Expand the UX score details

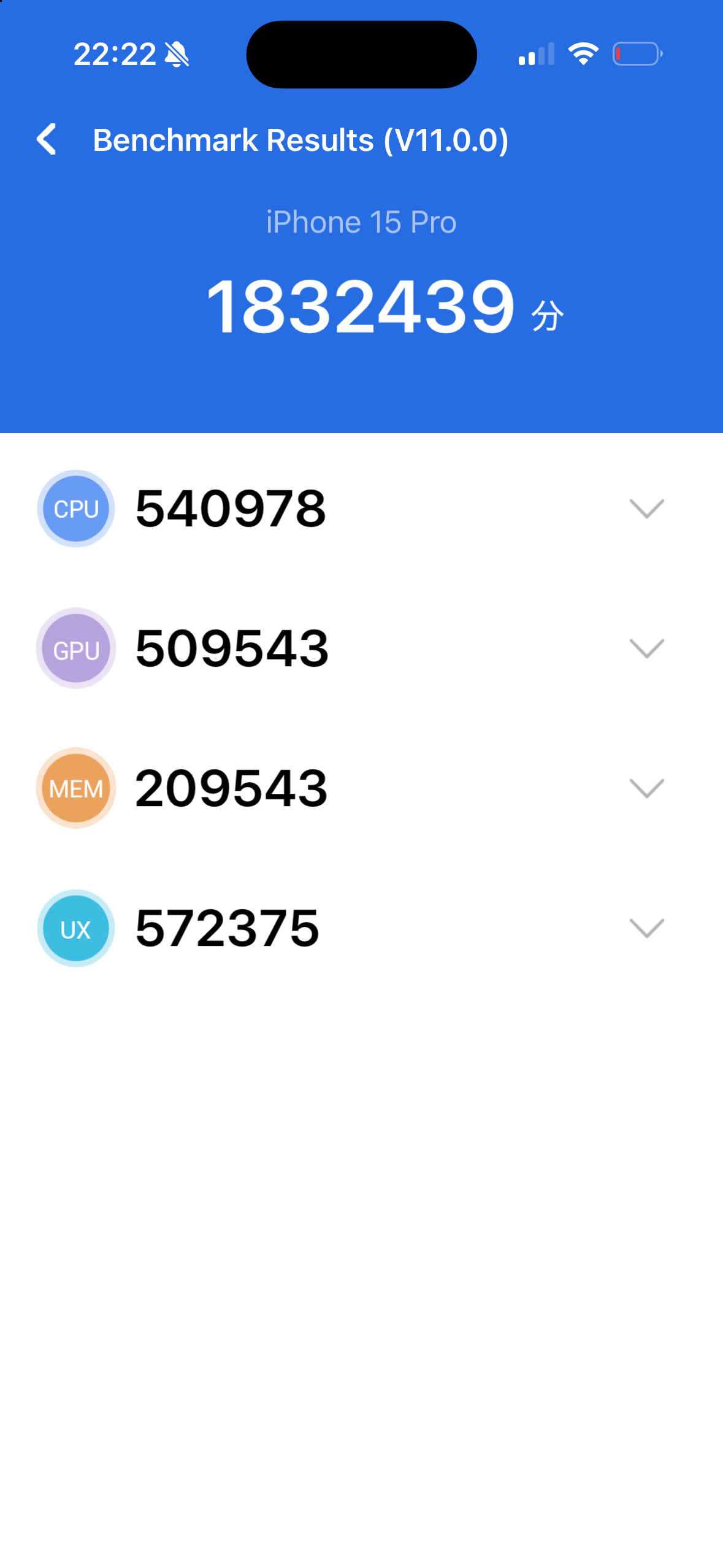[x=646, y=928]
